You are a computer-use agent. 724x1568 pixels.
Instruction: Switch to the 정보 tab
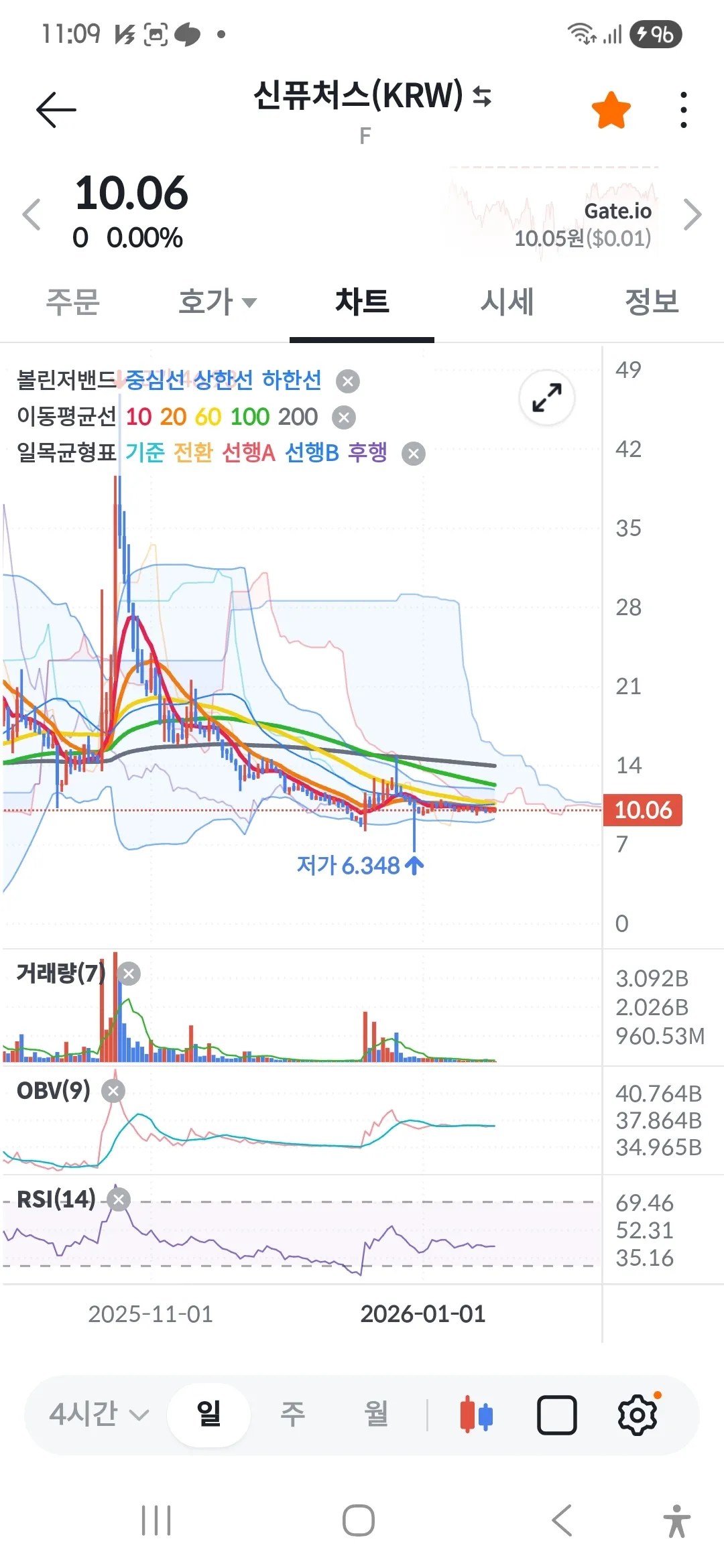pyautogui.click(x=652, y=302)
